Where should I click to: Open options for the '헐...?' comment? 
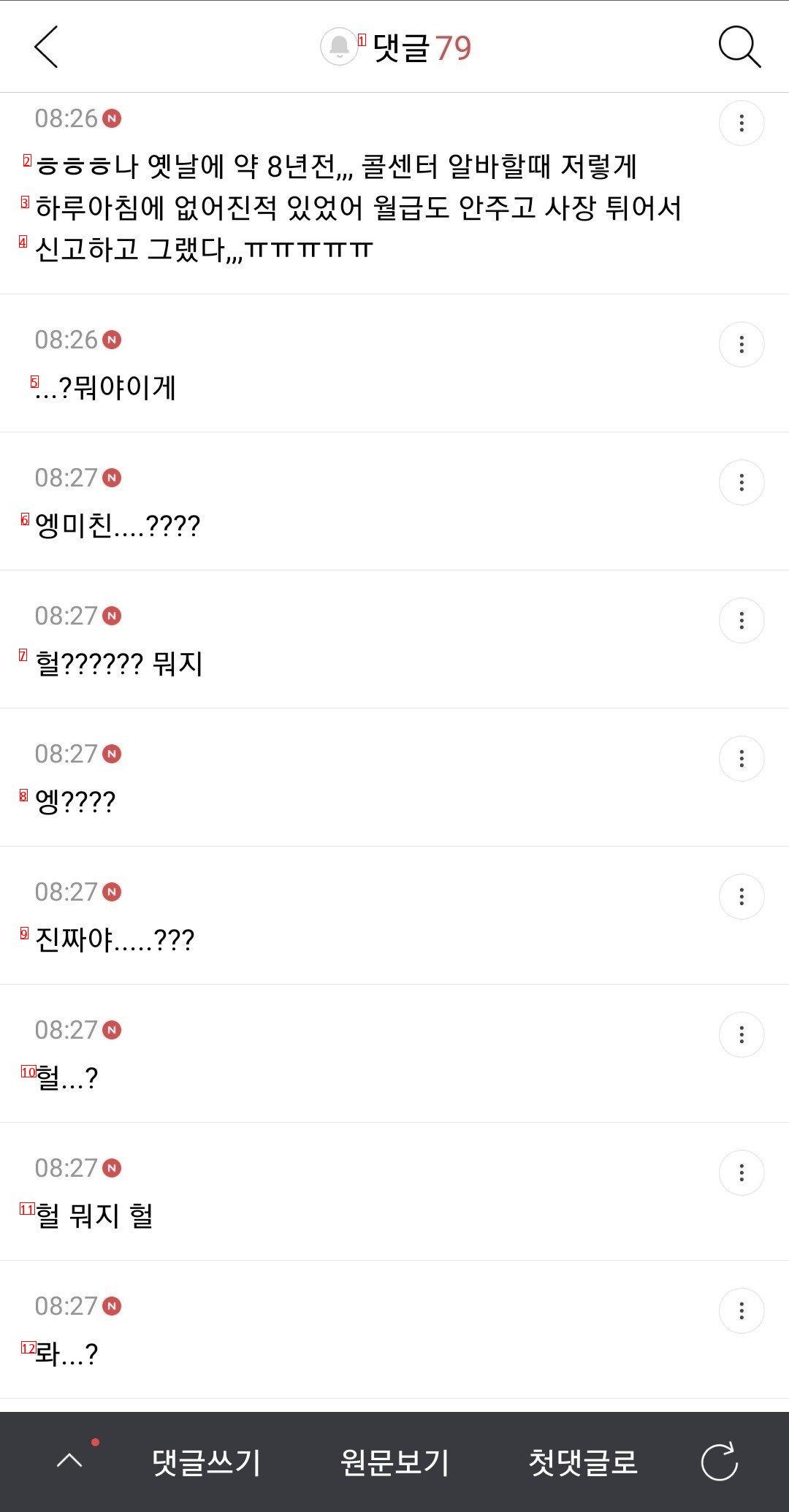tap(741, 1034)
